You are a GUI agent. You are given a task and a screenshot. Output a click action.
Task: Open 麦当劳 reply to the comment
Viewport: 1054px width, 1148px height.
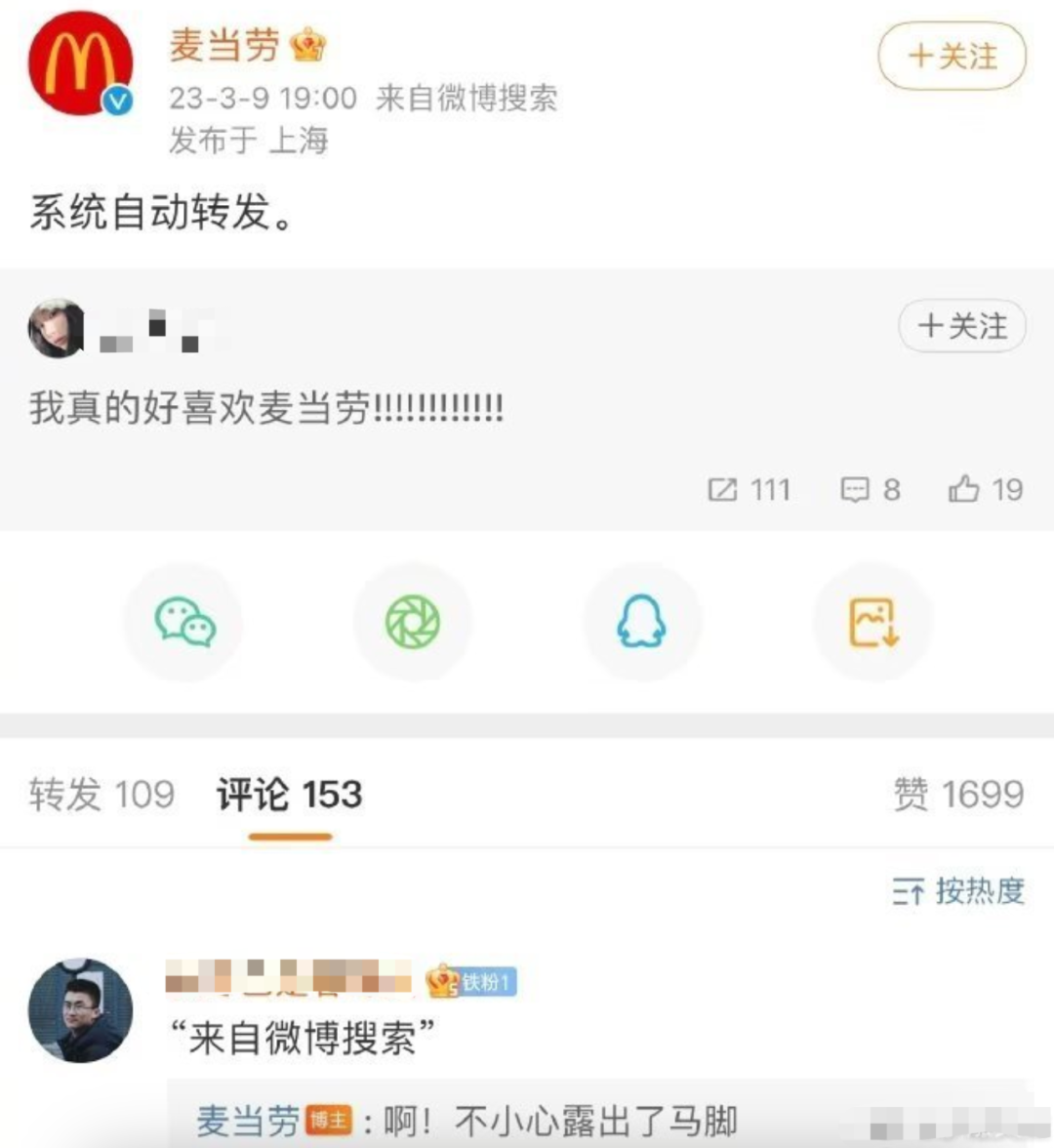[x=466, y=1121]
